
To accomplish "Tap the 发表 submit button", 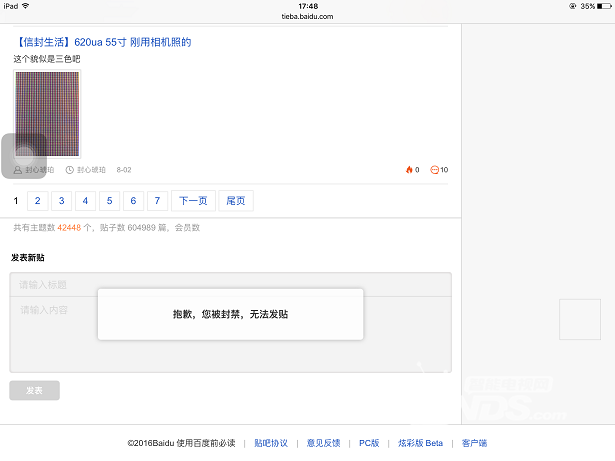I will [34, 390].
